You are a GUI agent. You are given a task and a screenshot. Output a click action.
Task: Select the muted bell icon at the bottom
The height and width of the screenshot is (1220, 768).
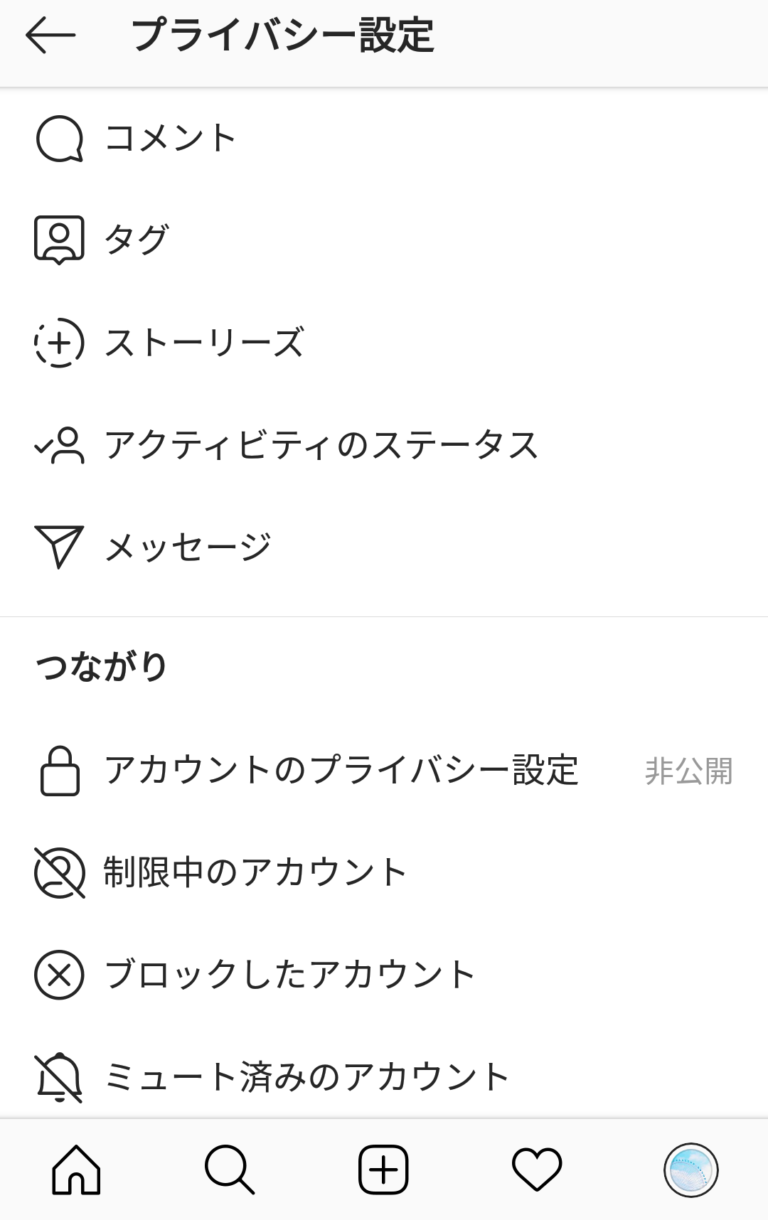point(61,1076)
